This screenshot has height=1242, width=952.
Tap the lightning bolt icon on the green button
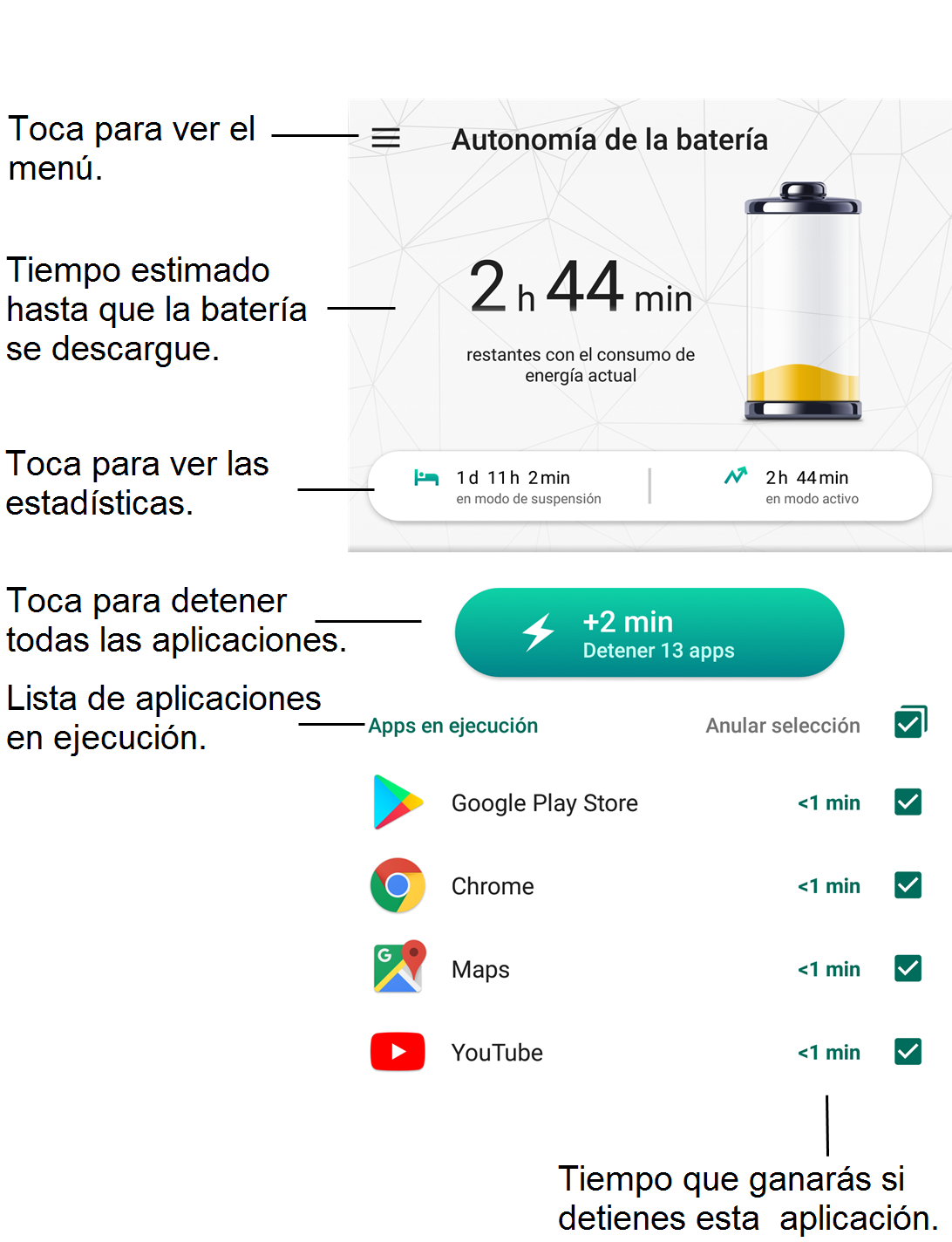[539, 631]
